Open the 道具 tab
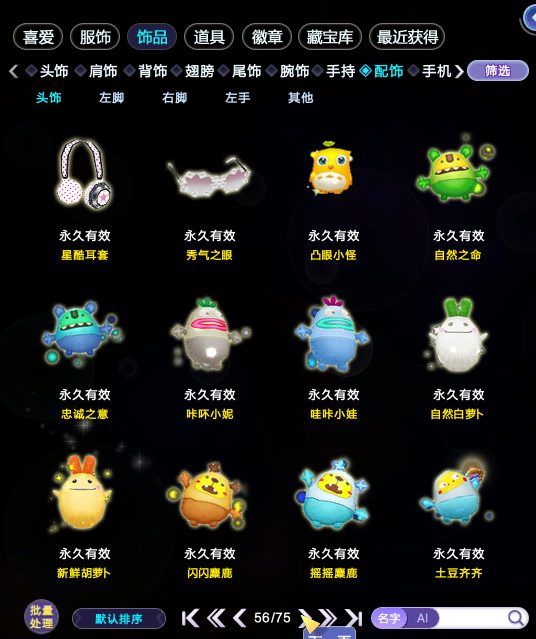This screenshot has height=639, width=536. click(x=209, y=37)
